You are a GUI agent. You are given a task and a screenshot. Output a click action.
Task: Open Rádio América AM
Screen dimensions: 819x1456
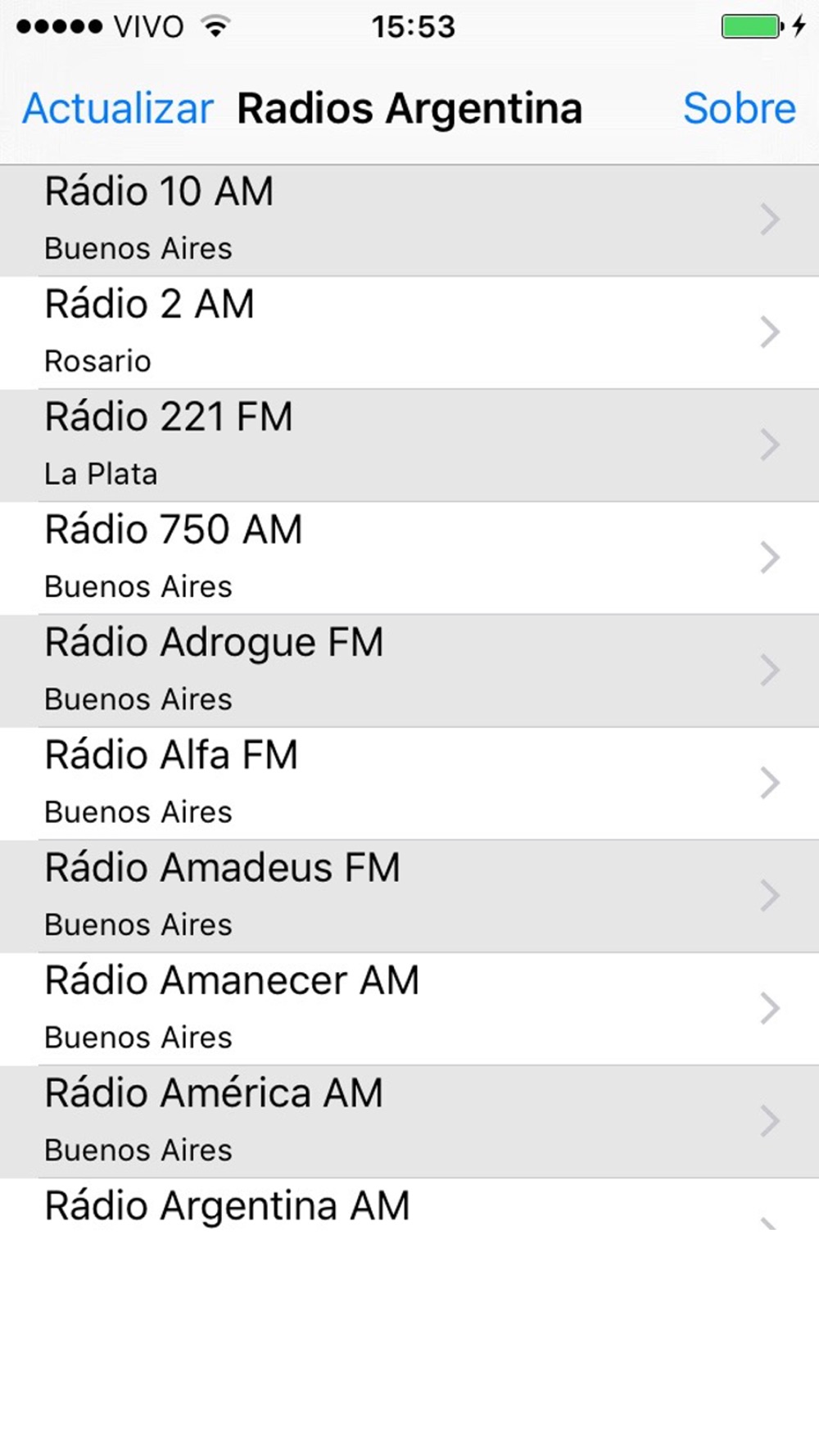pos(409,1121)
